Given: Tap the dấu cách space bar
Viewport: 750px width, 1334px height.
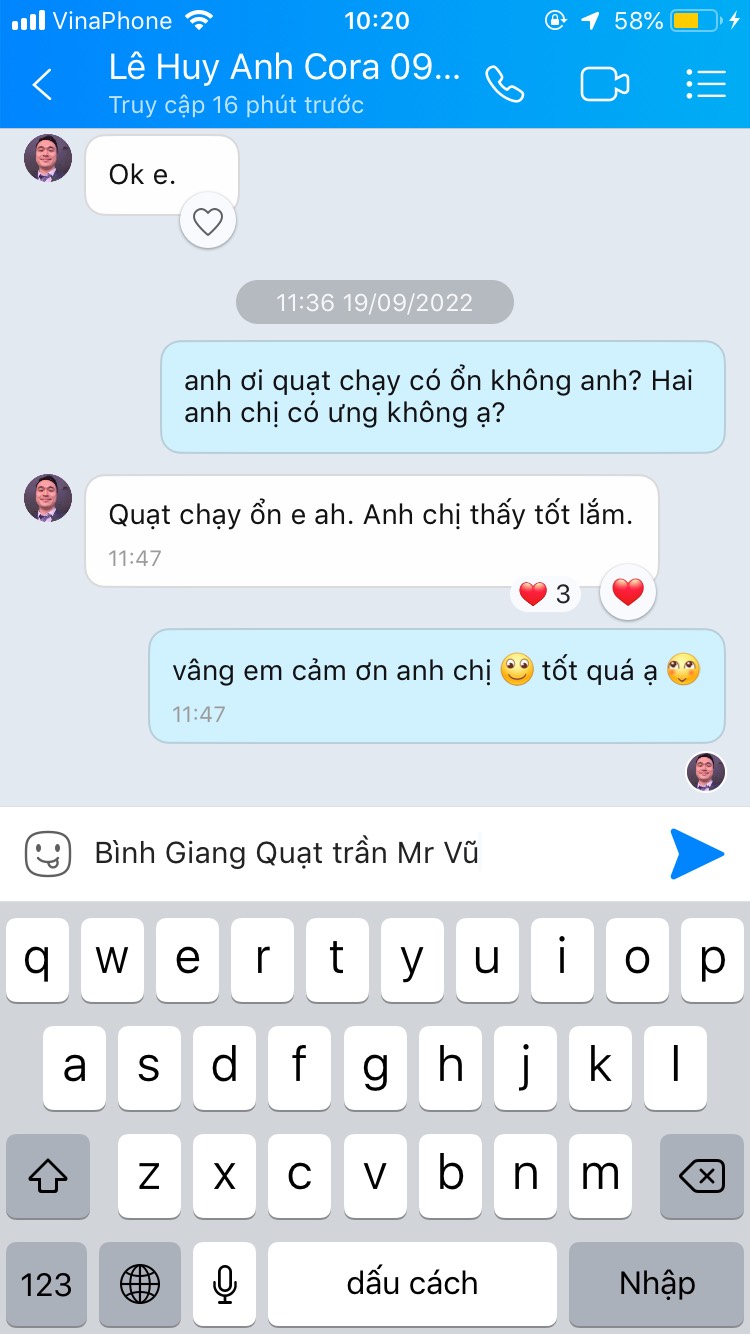Looking at the screenshot, I should 412,1284.
